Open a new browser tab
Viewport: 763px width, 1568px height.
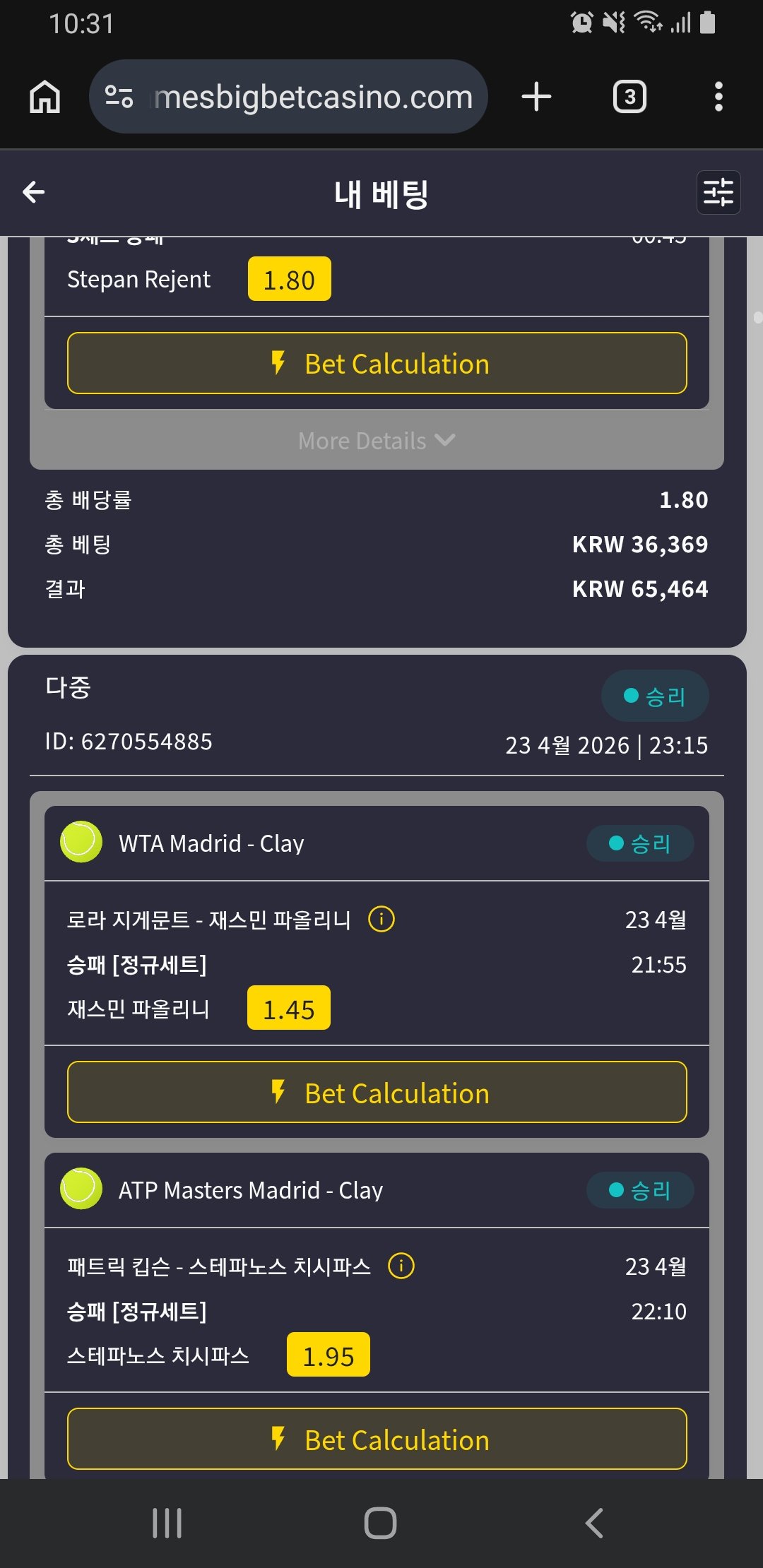point(536,97)
